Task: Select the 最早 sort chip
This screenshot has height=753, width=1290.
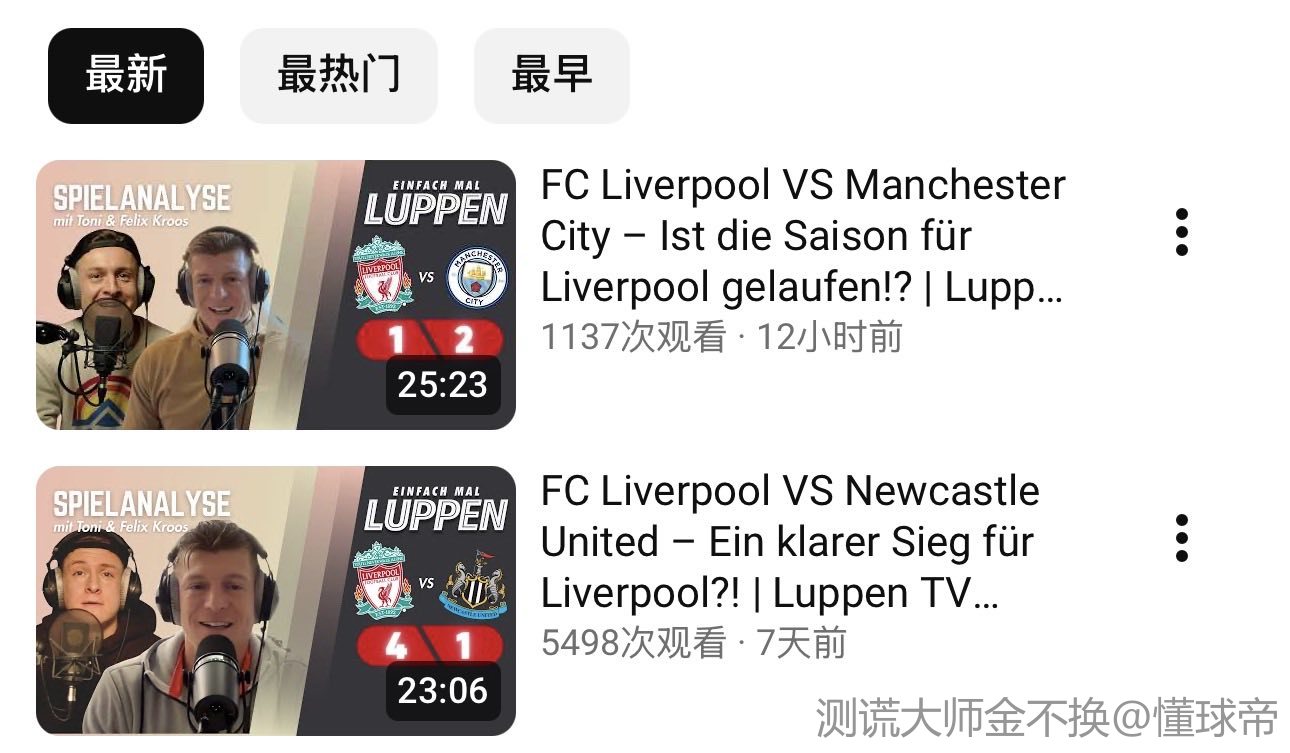Action: tap(551, 76)
